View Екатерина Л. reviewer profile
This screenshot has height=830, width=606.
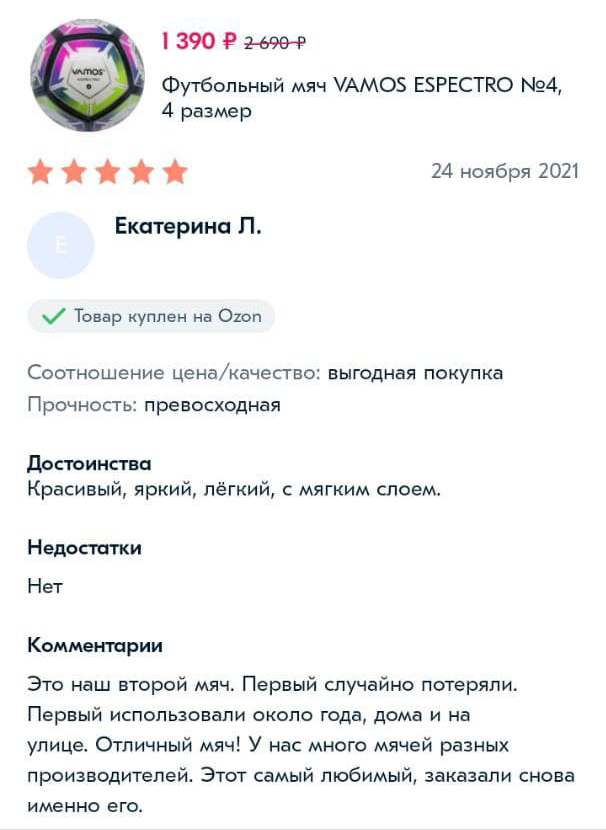pos(188,228)
